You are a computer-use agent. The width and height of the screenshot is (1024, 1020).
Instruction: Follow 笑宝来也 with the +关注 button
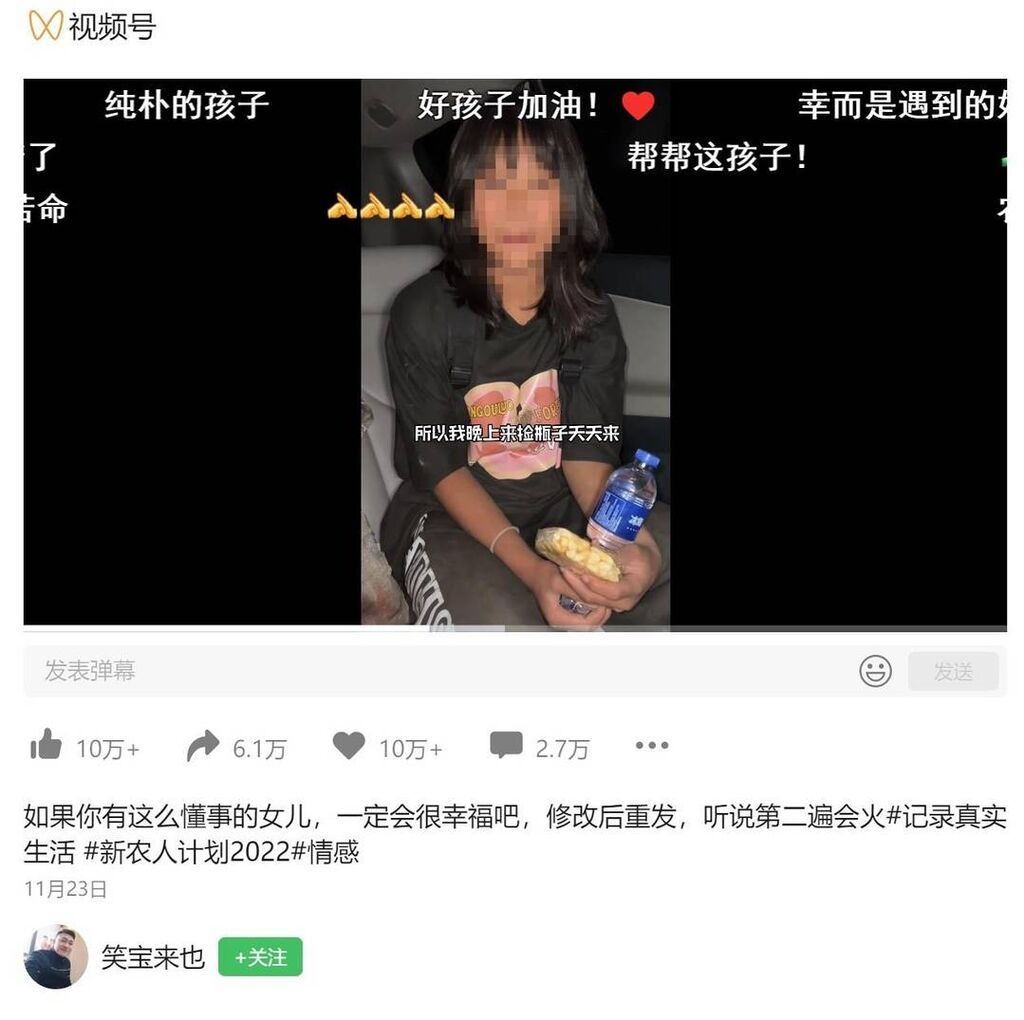coord(260,957)
